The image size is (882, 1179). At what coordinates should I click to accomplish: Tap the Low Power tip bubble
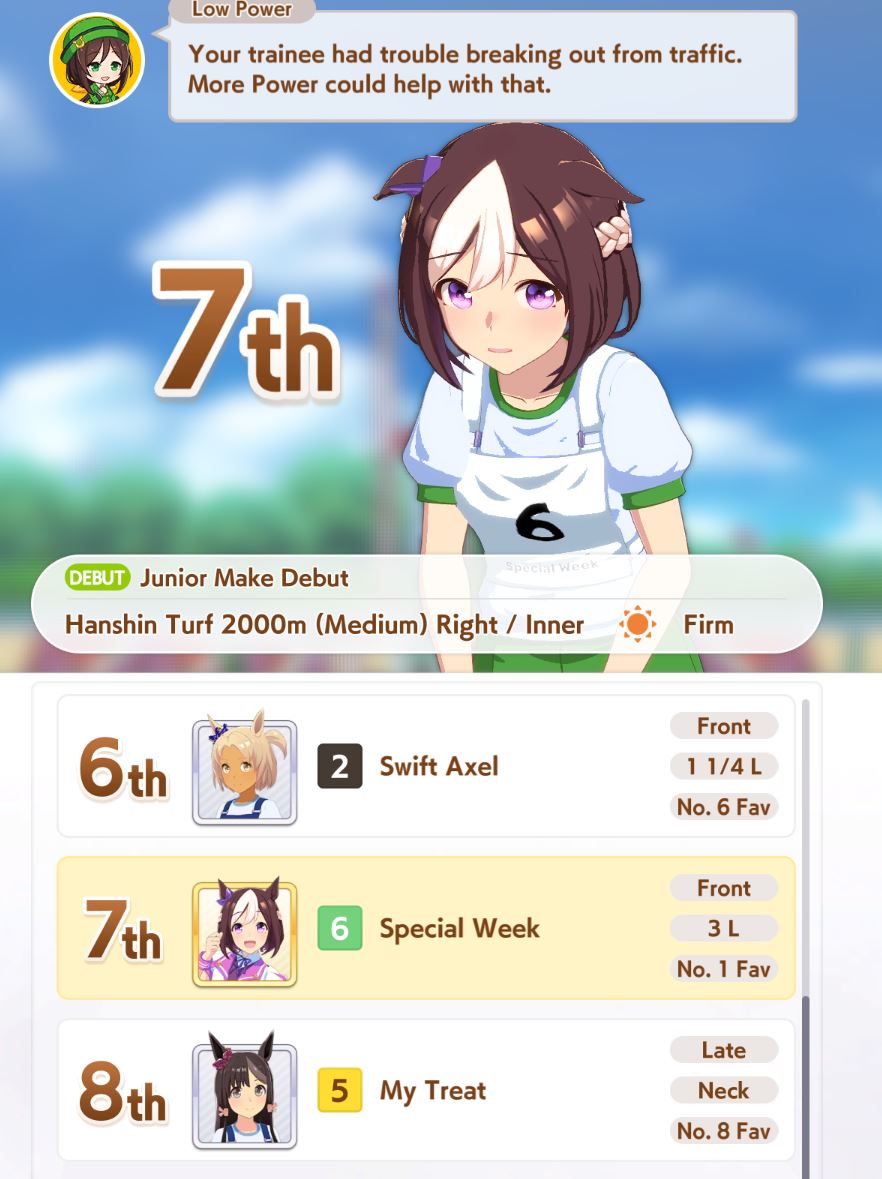[x=482, y=68]
